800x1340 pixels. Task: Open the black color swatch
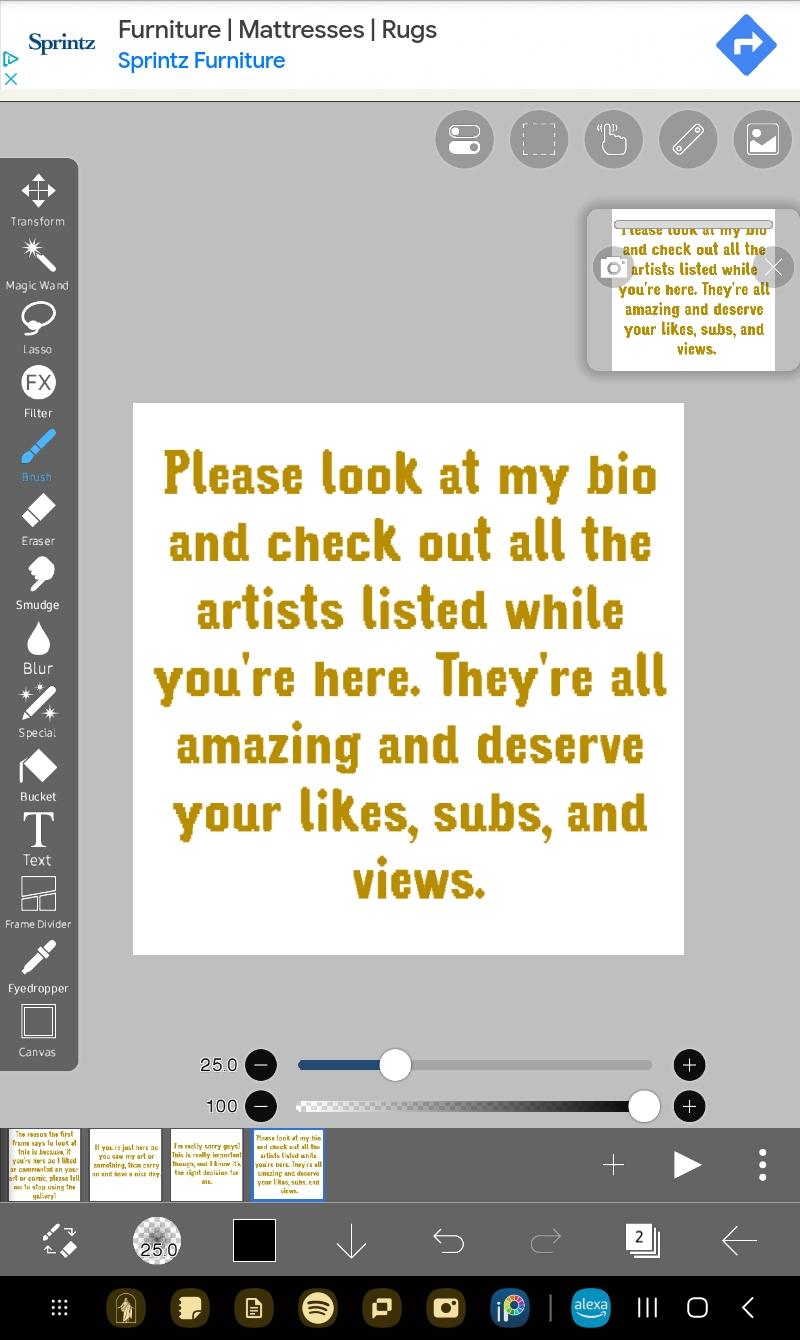pyautogui.click(x=254, y=1241)
